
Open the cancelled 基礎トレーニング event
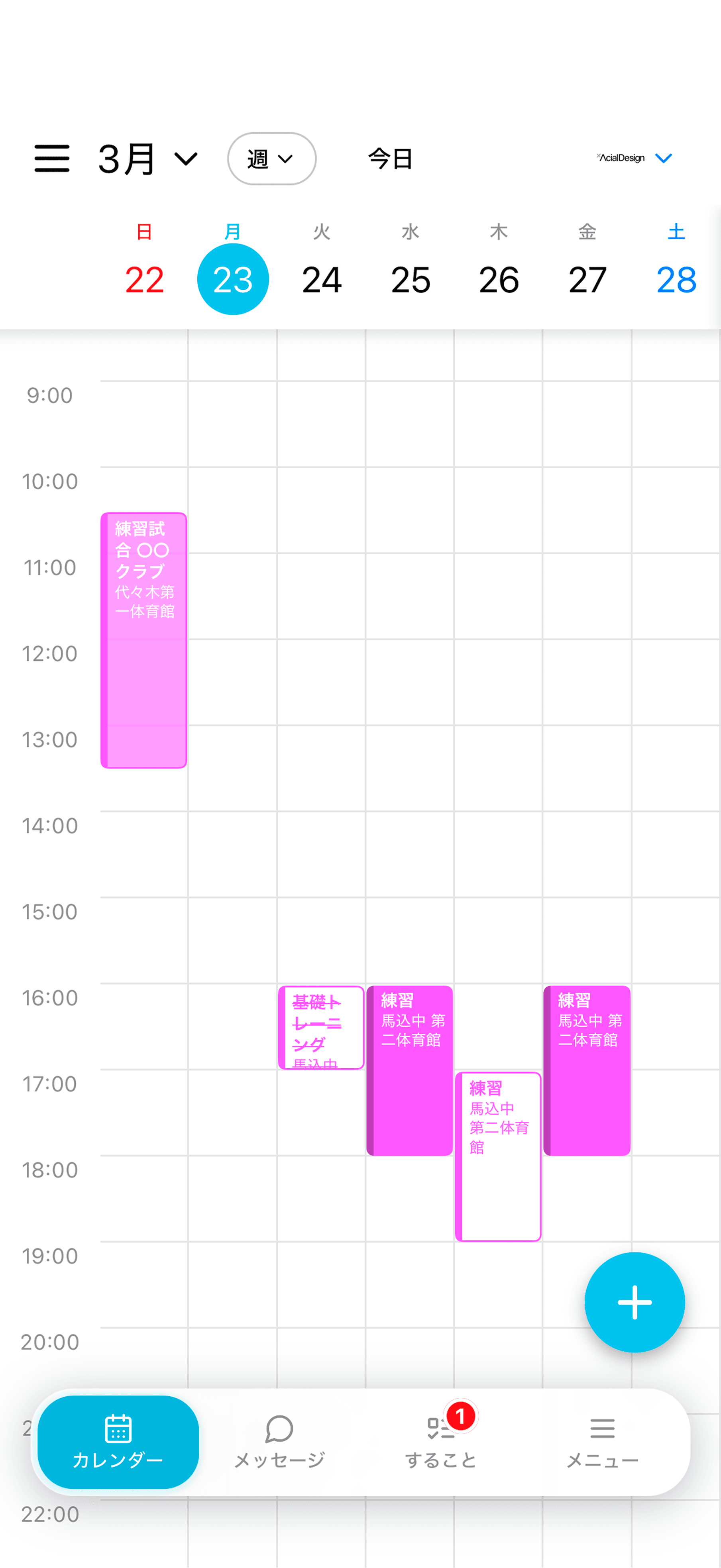[x=321, y=1028]
